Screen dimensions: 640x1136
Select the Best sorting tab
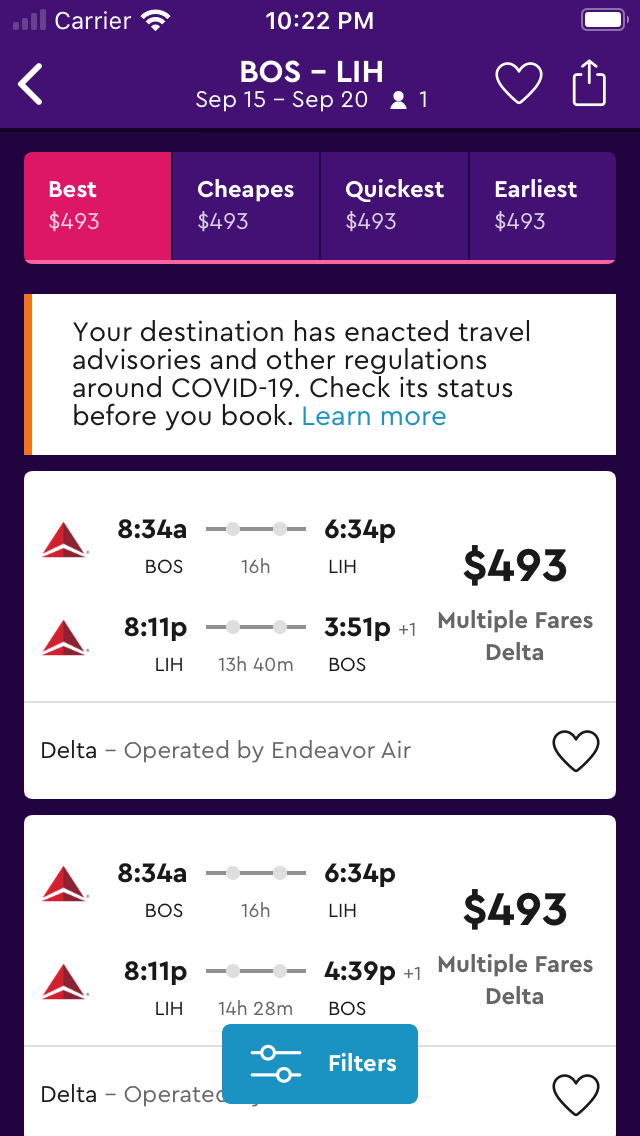(98, 206)
